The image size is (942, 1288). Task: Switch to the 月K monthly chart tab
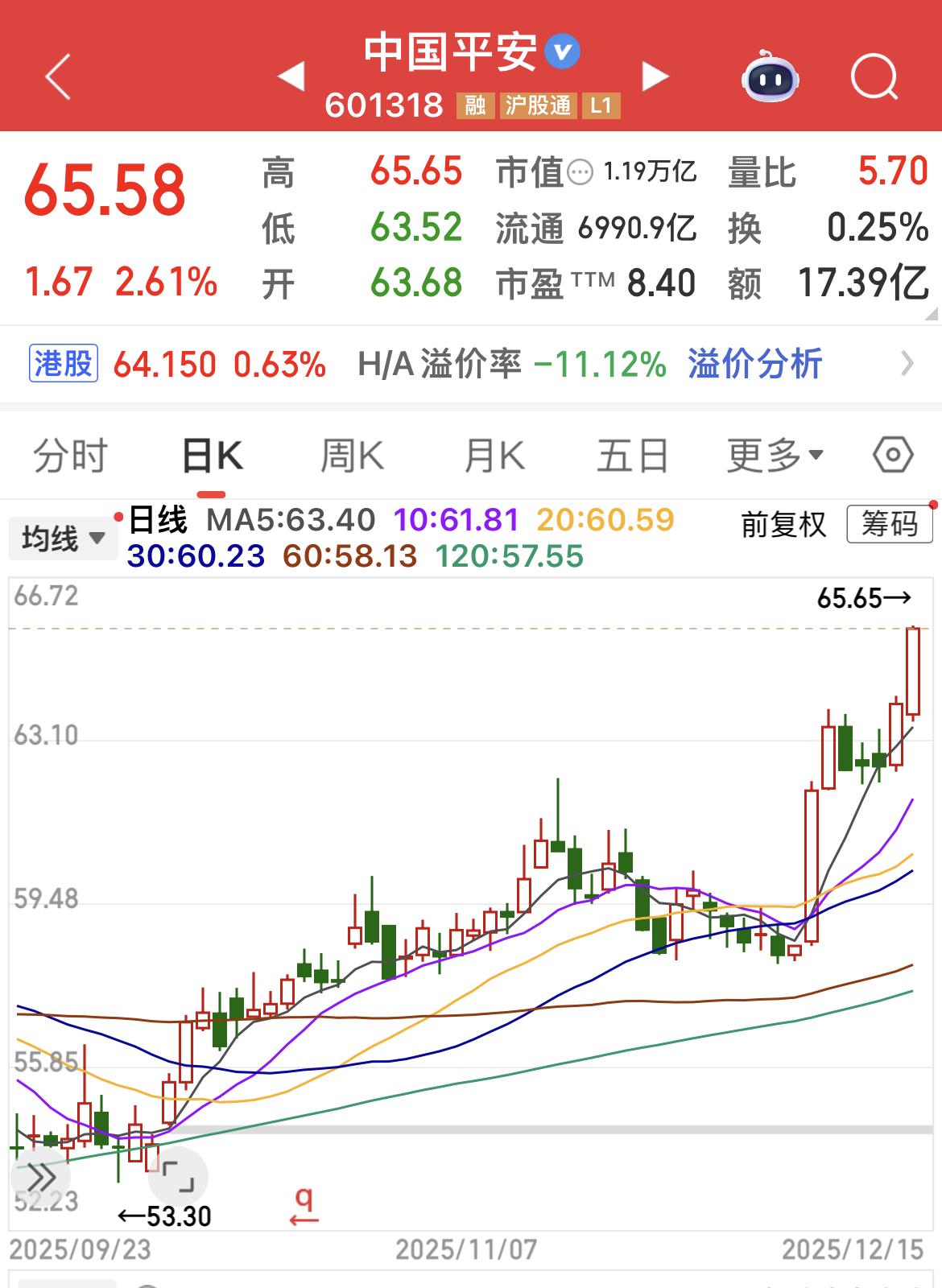pyautogui.click(x=494, y=455)
